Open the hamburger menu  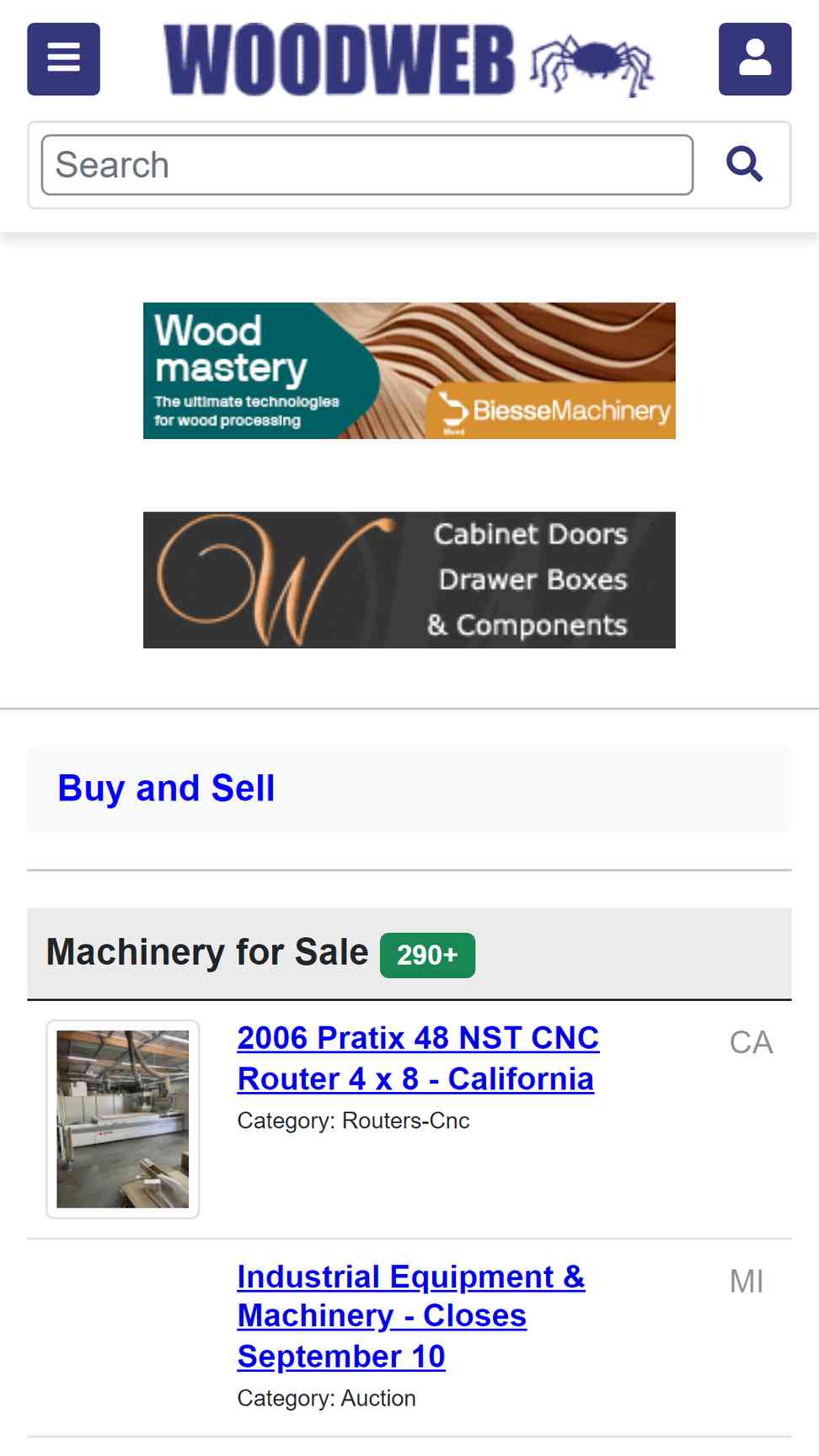[63, 59]
